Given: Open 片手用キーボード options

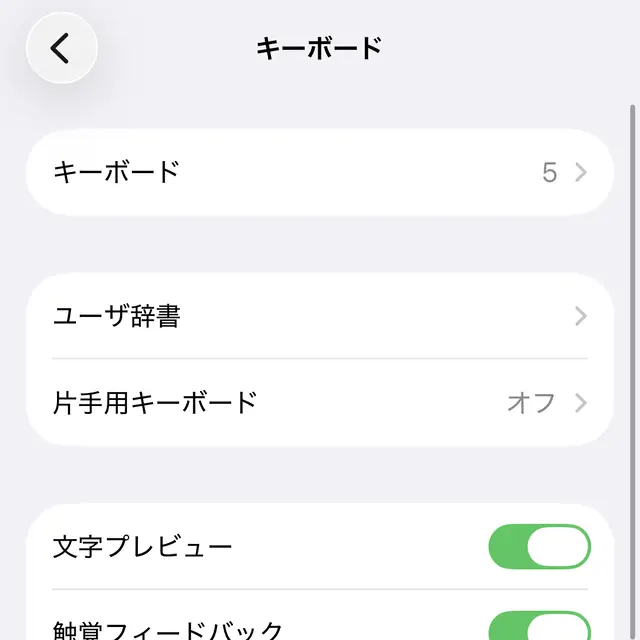Looking at the screenshot, I should pyautogui.click(x=319, y=403).
